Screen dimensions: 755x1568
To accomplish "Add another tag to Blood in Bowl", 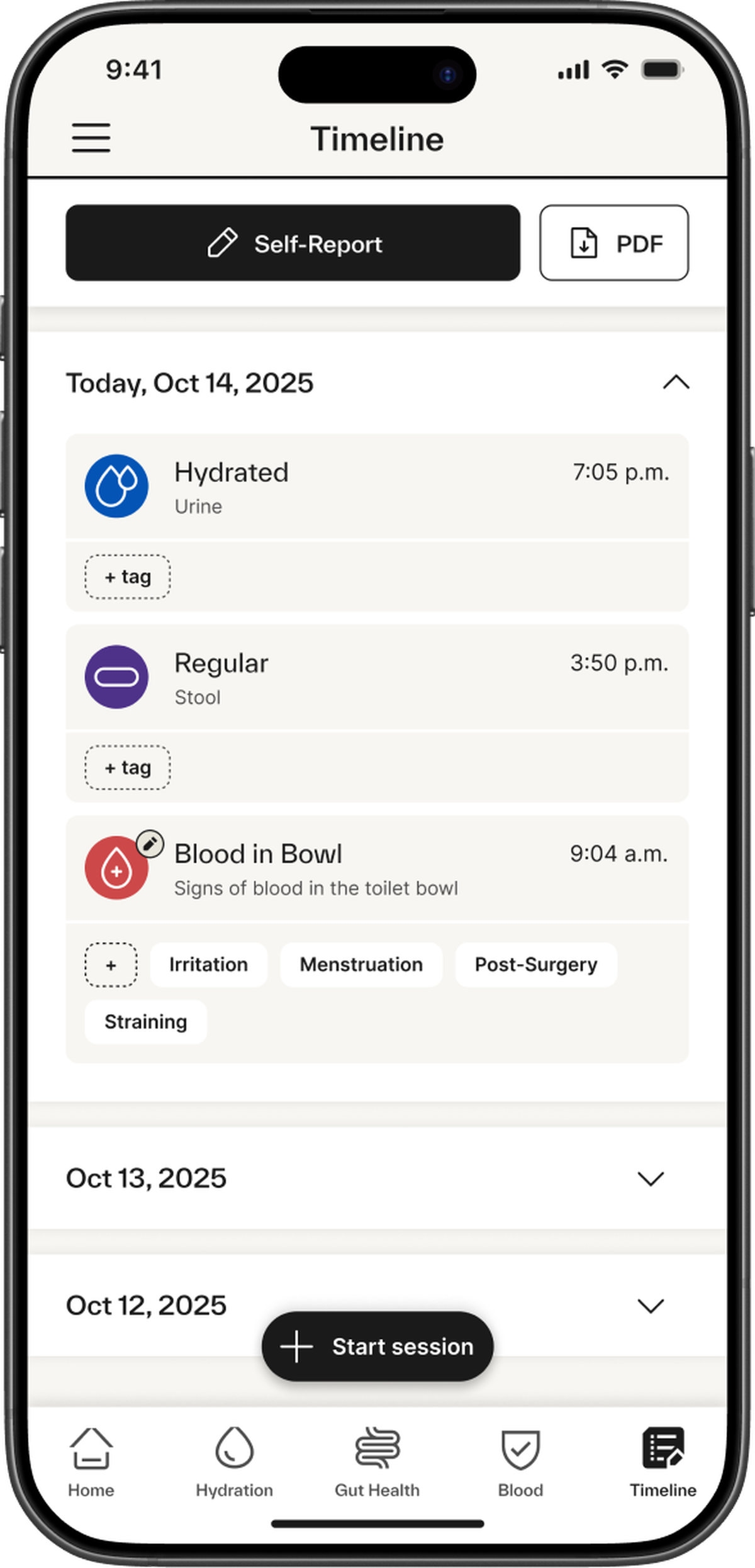I will click(x=111, y=965).
